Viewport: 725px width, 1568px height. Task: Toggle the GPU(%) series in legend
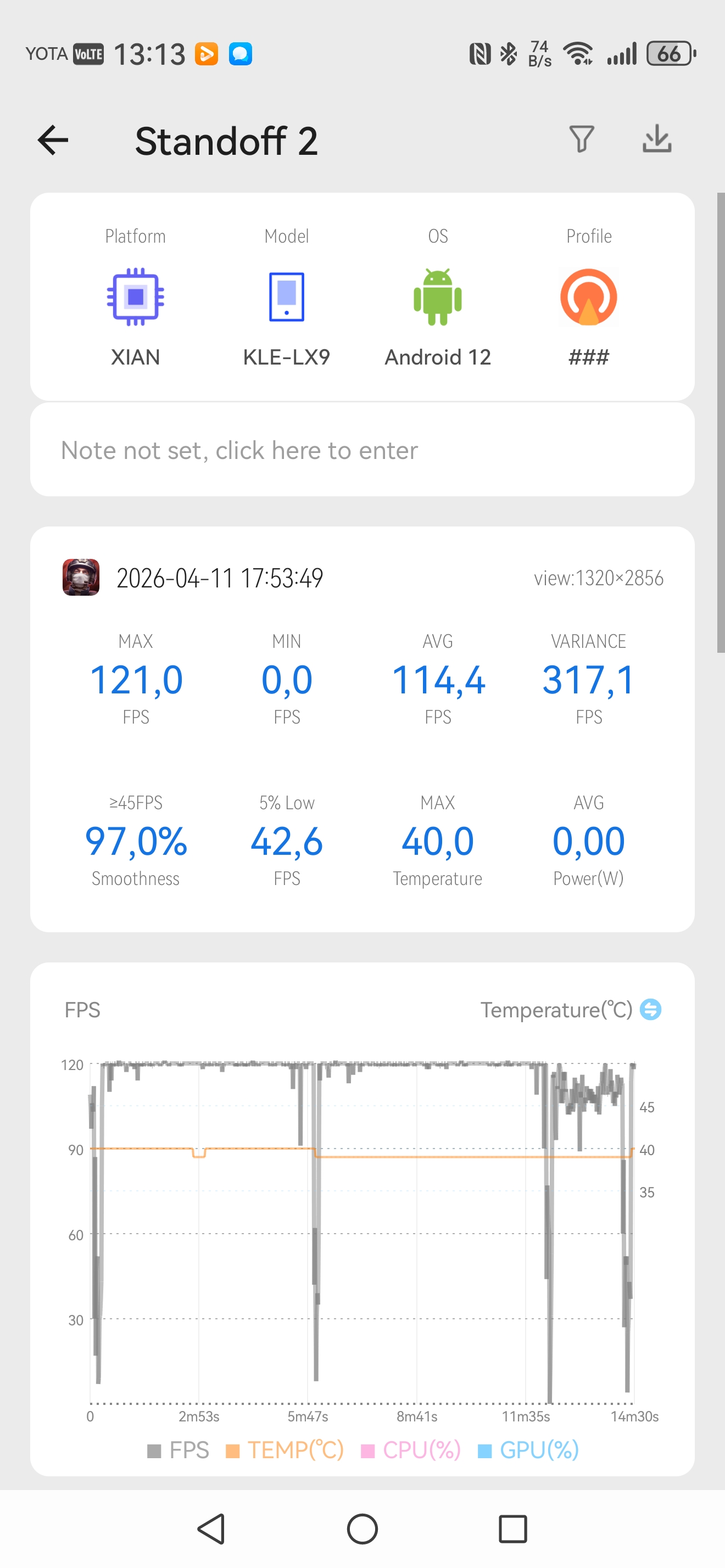[528, 1451]
